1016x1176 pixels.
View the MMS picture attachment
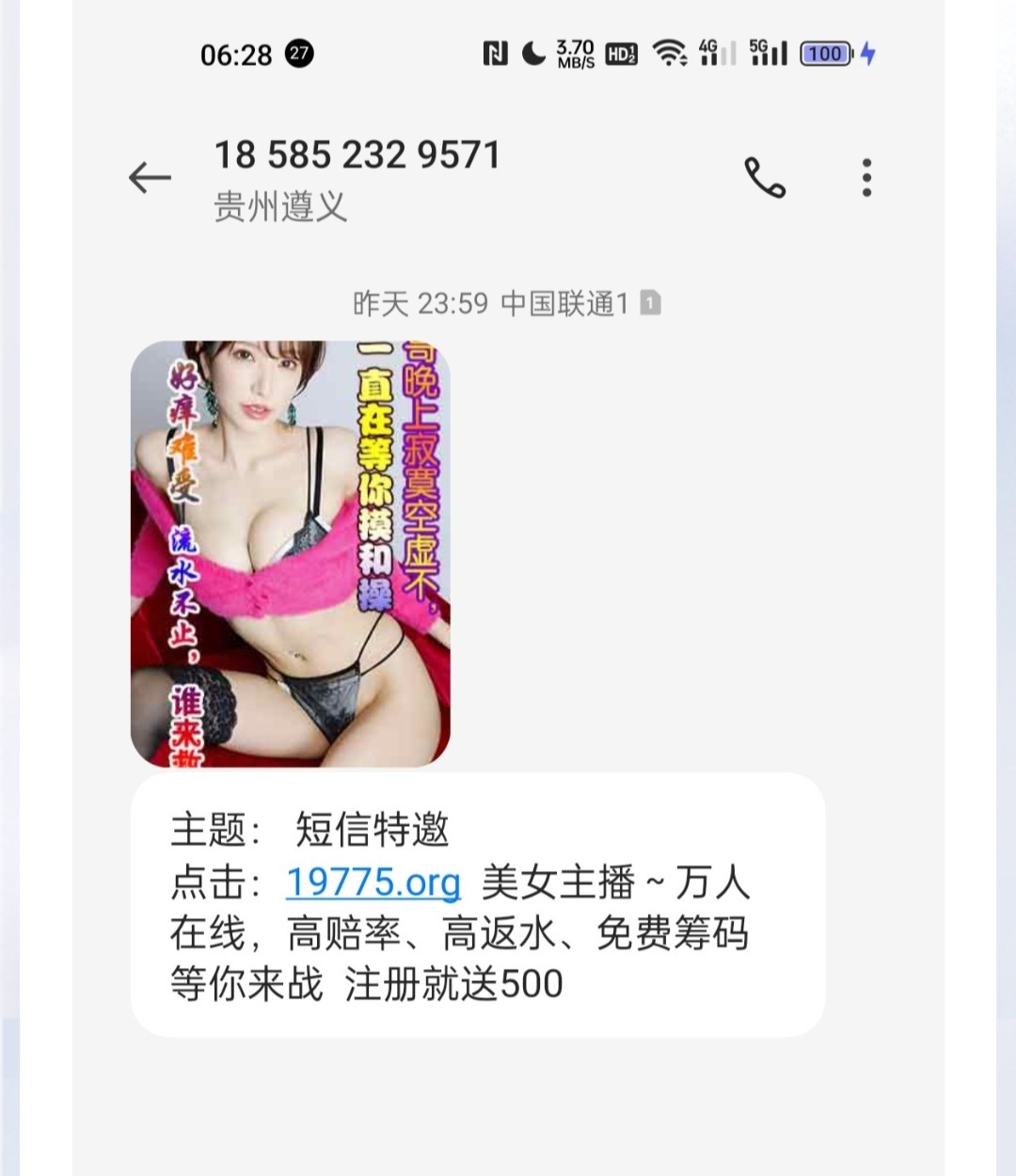(290, 553)
